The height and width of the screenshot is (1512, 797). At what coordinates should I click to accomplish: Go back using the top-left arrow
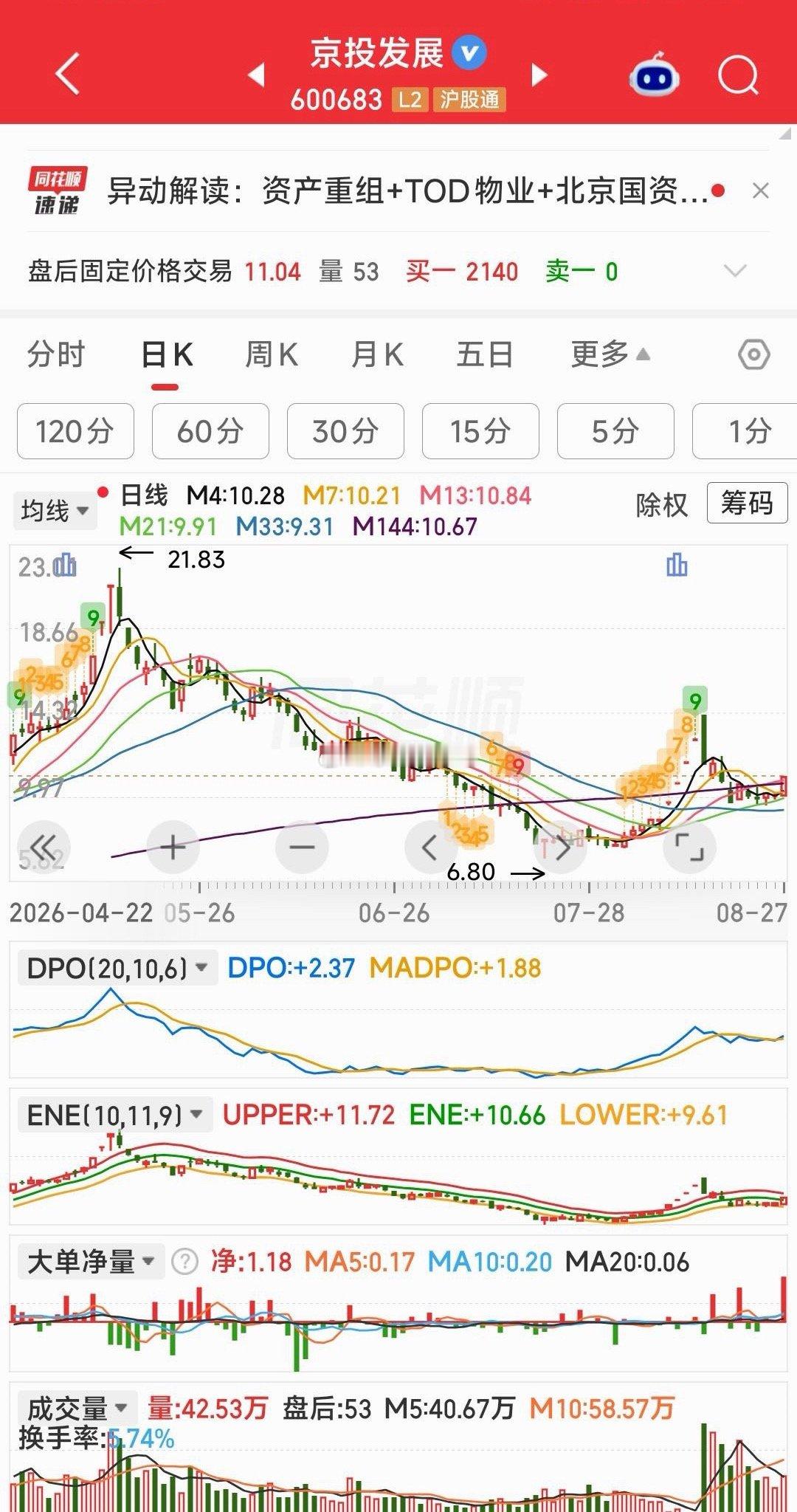68,74
